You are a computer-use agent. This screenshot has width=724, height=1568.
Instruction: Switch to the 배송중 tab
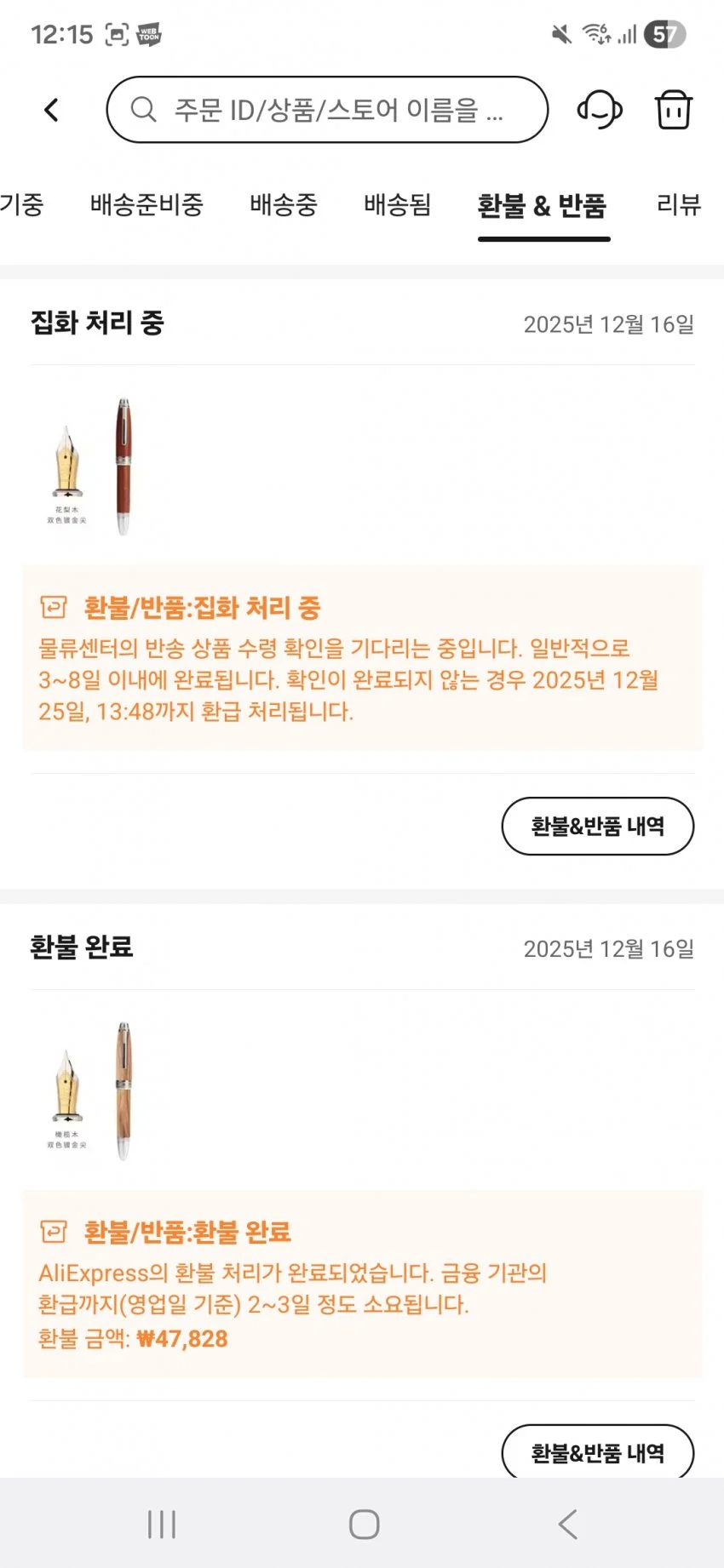283,205
